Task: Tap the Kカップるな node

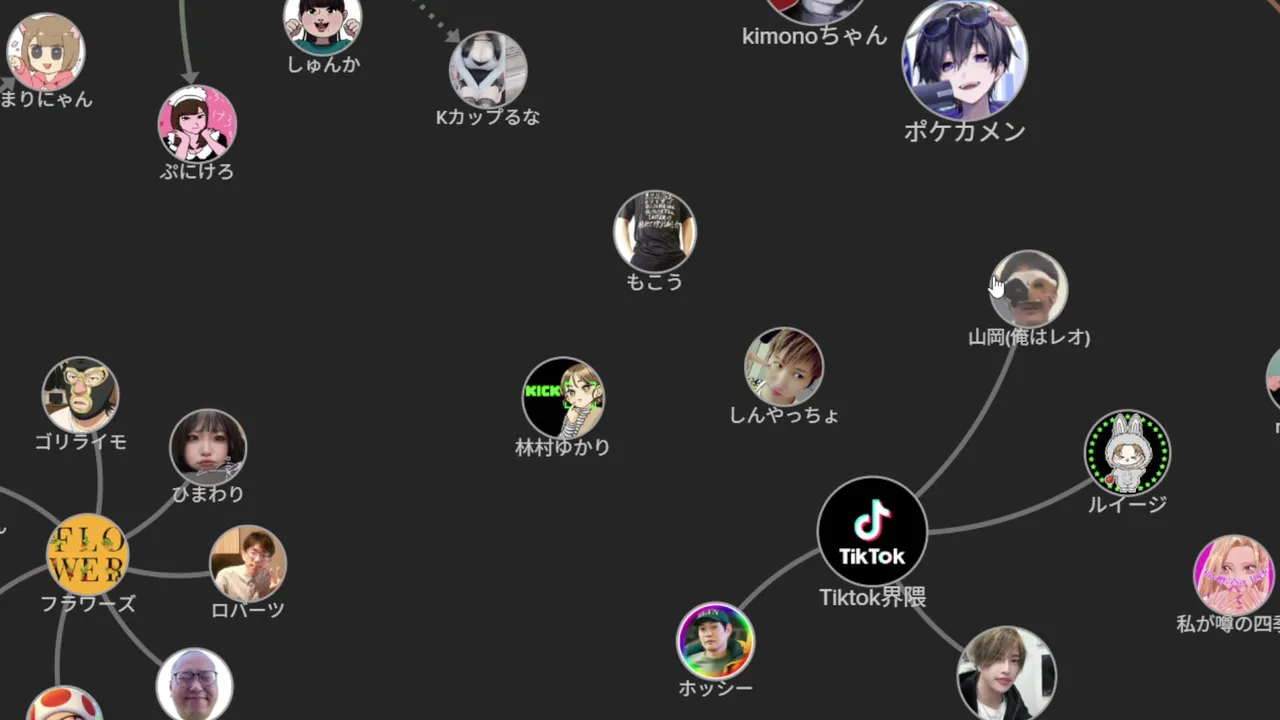Action: [x=488, y=70]
